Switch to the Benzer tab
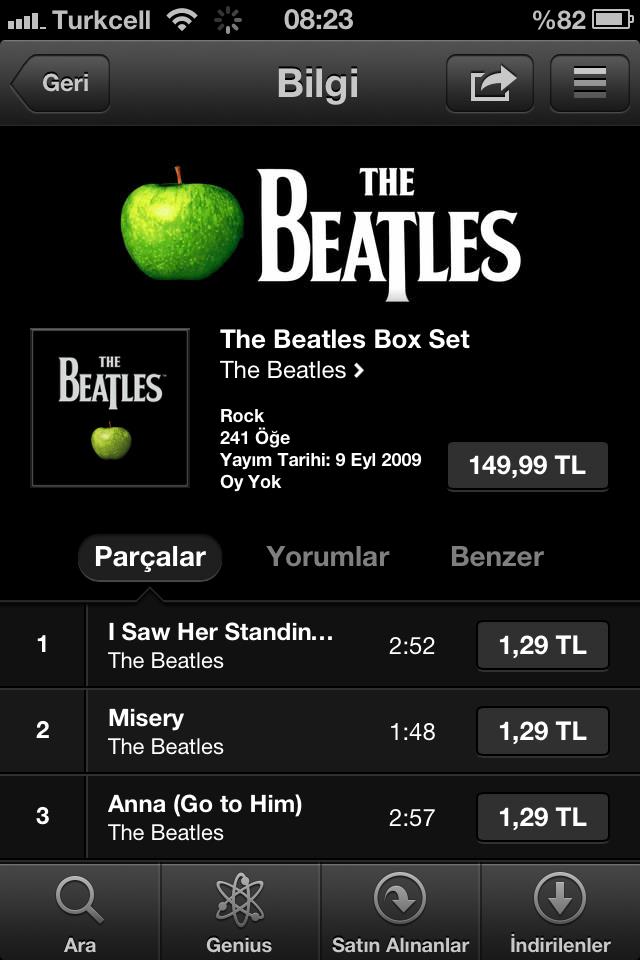Screen dimensions: 640x960 497,557
